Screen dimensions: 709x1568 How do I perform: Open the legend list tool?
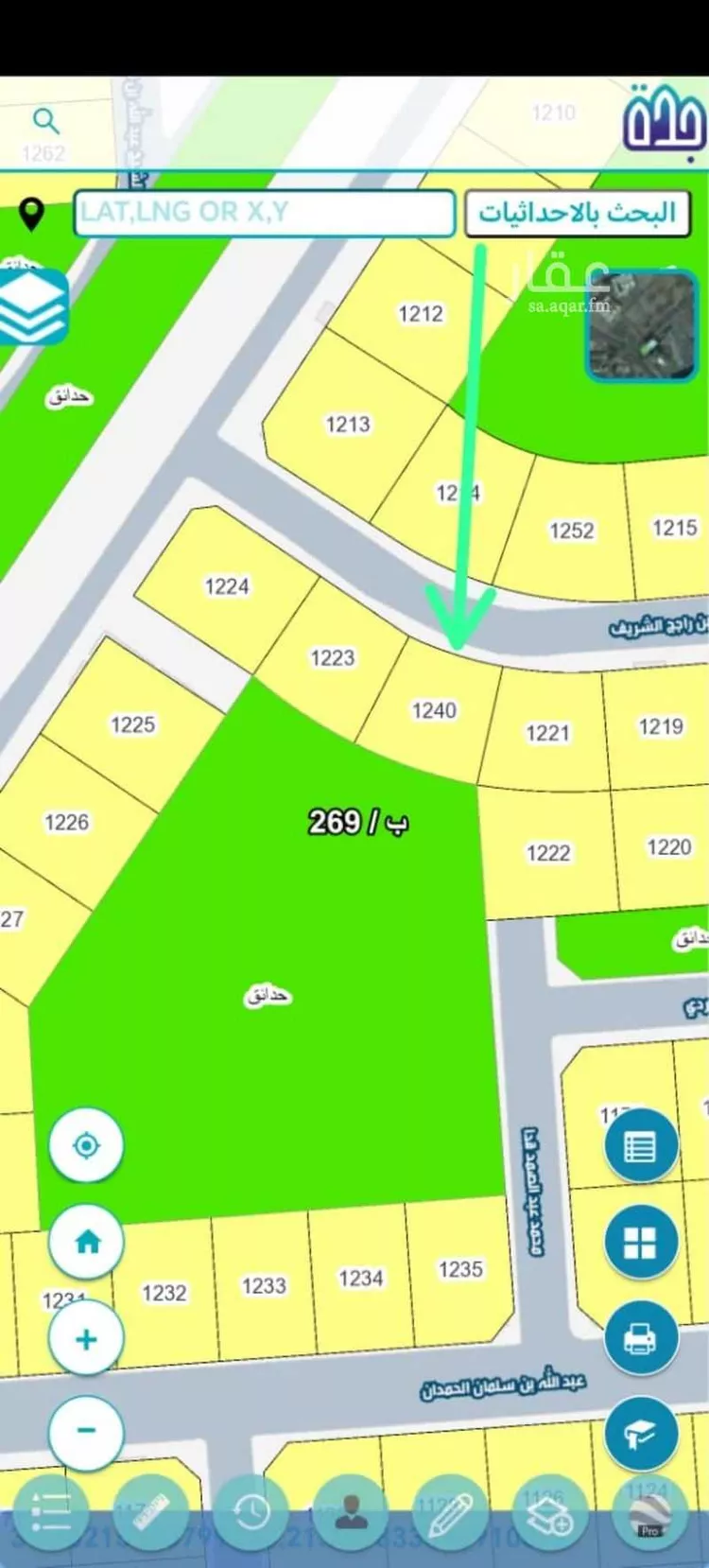50,1511
